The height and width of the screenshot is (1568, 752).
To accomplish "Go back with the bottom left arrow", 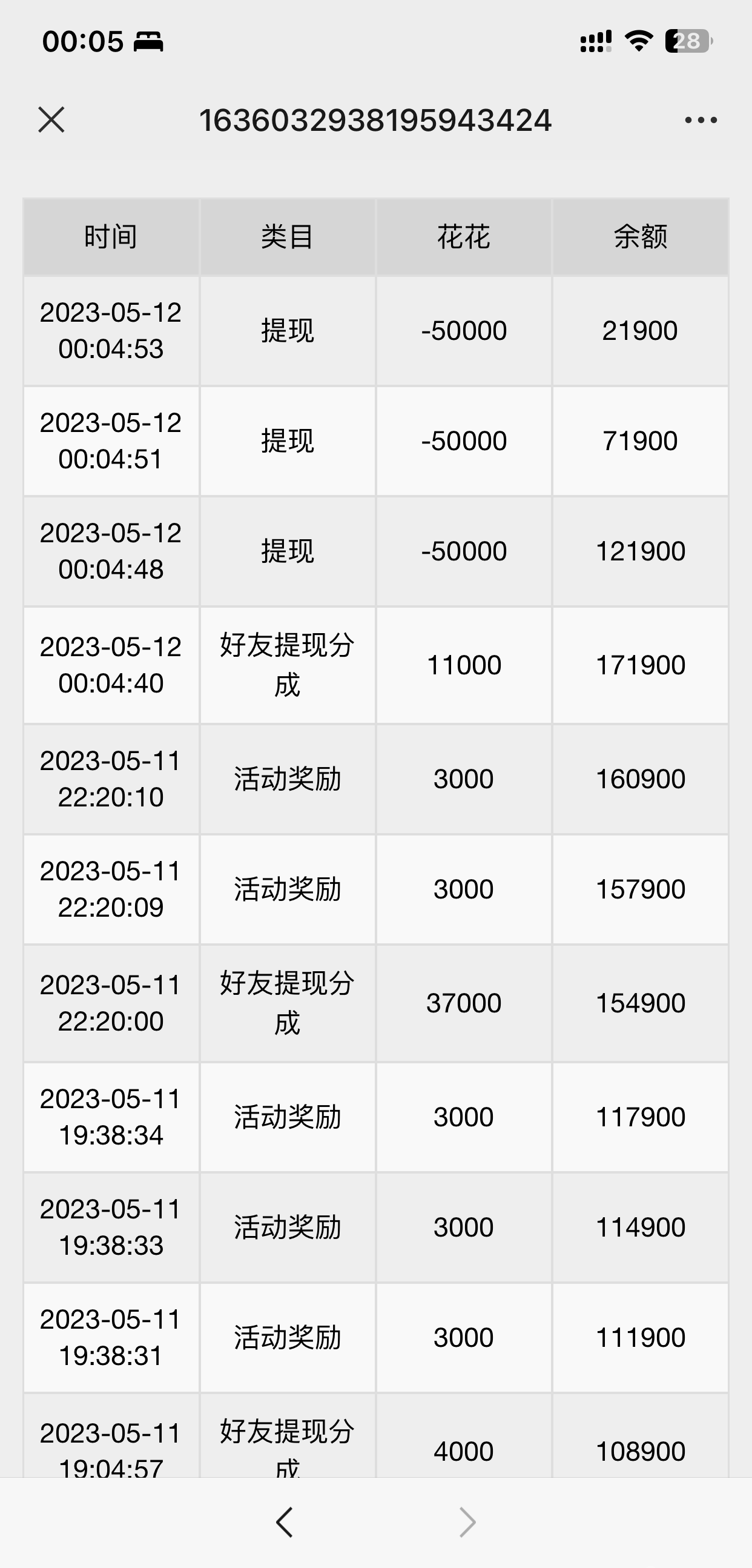I will [x=284, y=1522].
